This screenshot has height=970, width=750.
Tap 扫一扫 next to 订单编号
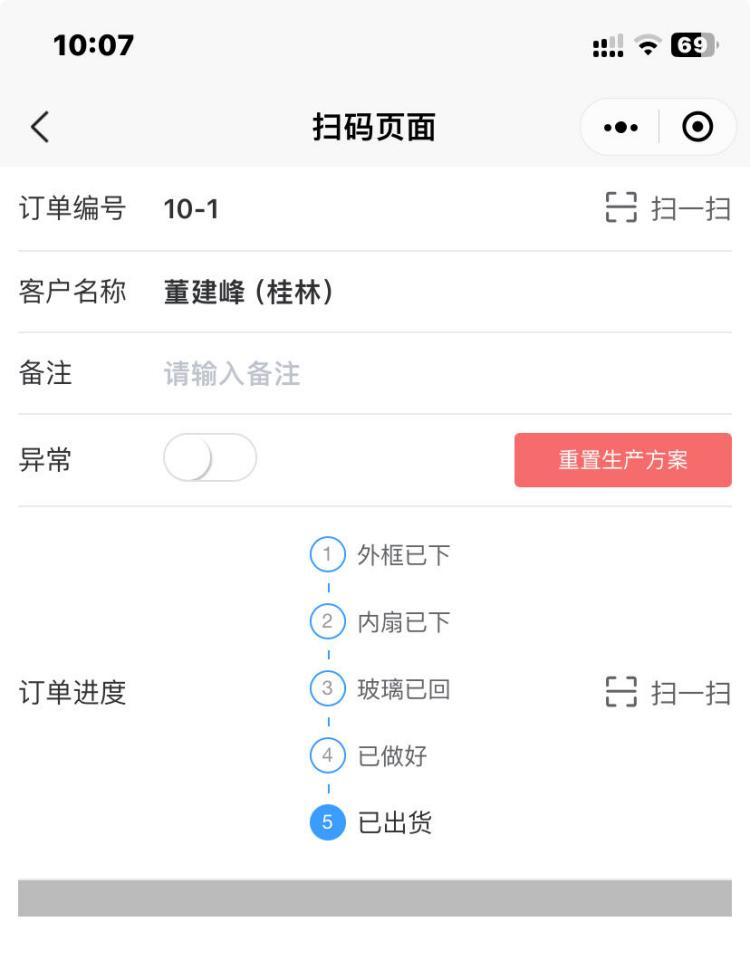tap(668, 208)
